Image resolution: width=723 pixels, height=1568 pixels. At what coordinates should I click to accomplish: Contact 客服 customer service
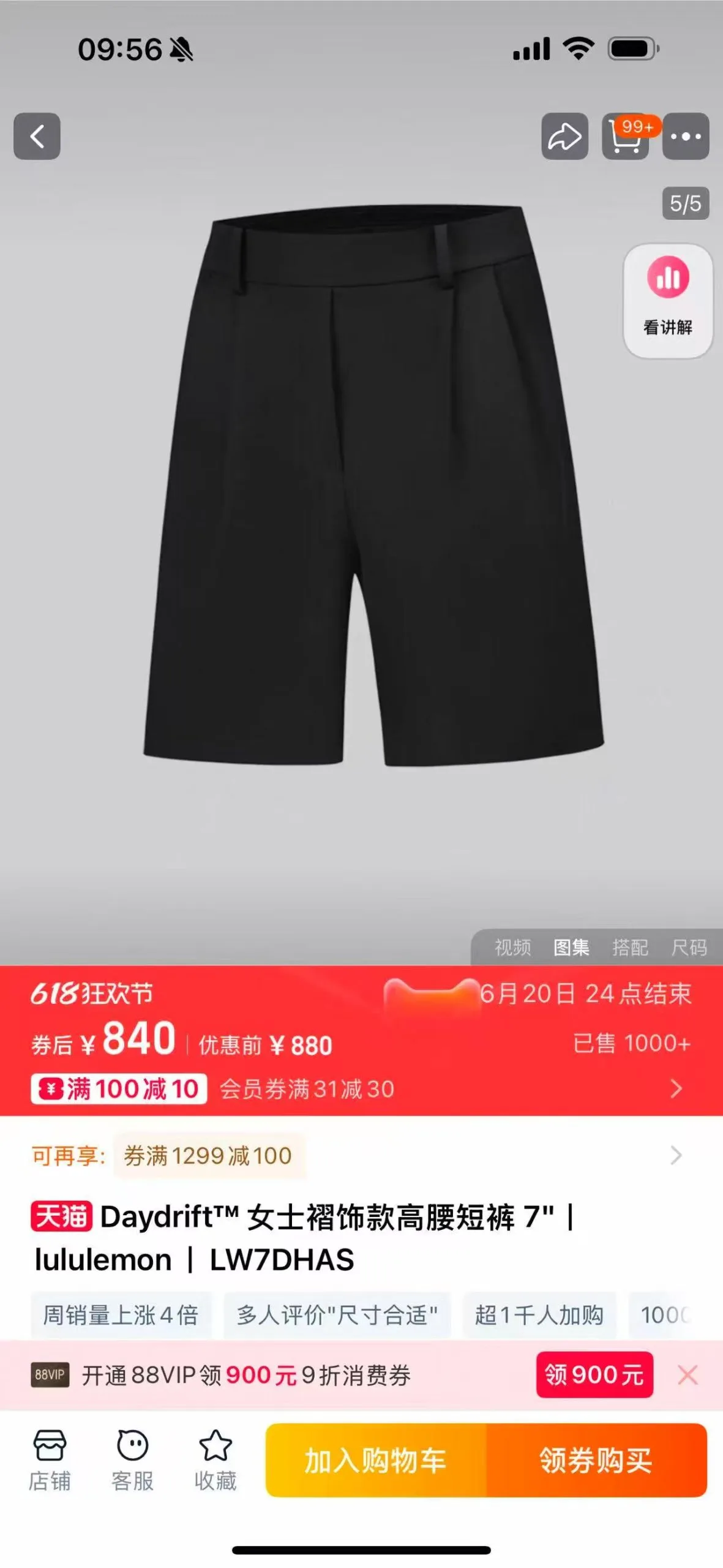[x=132, y=1460]
